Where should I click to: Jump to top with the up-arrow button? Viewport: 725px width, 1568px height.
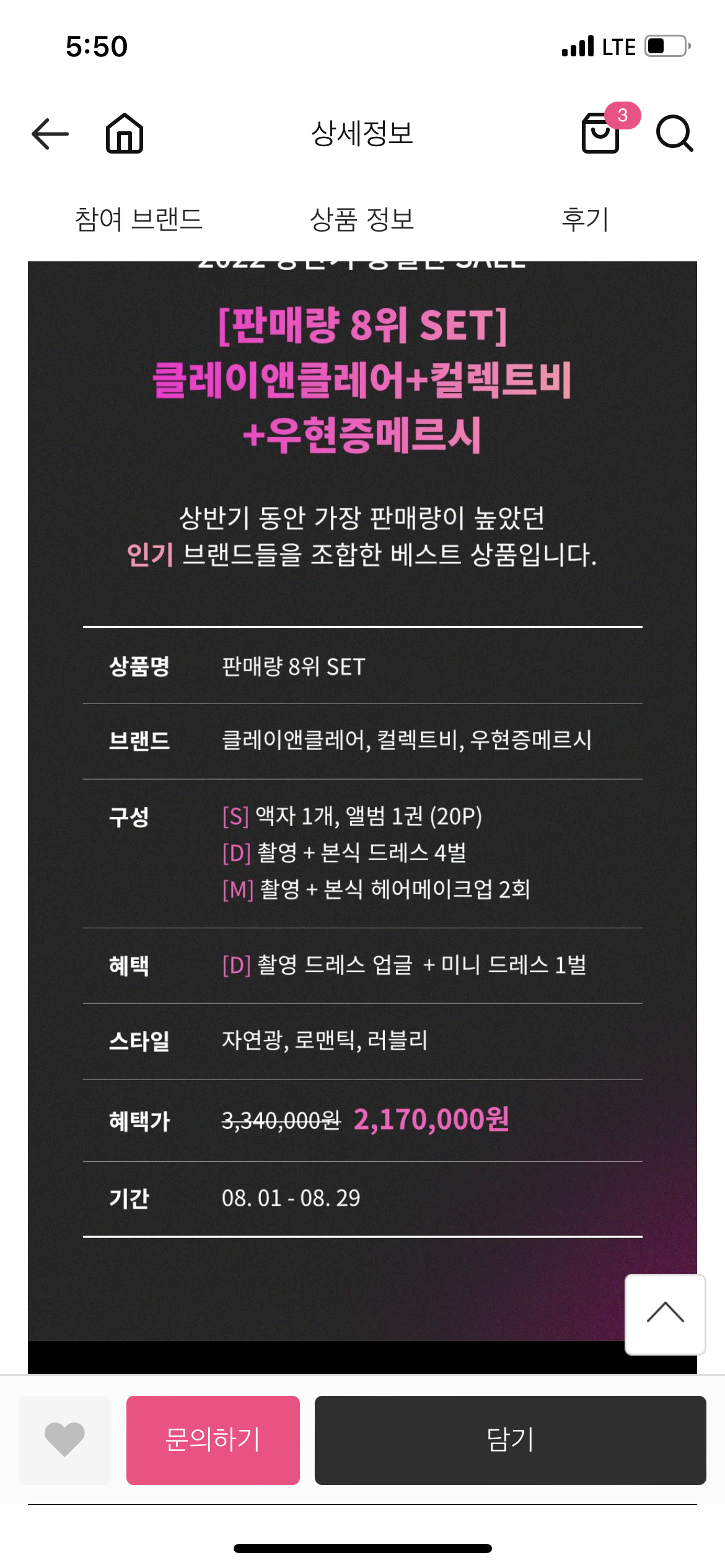pyautogui.click(x=665, y=1314)
